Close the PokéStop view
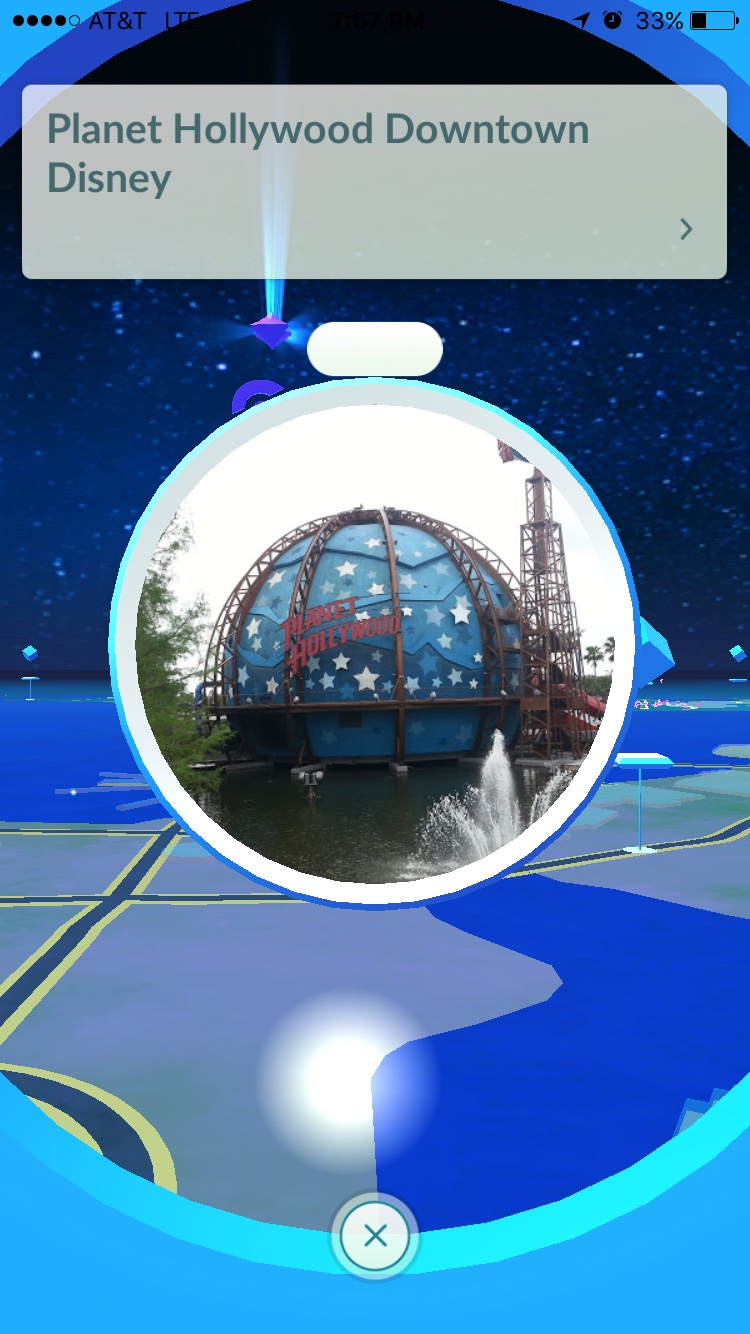 tap(375, 1236)
